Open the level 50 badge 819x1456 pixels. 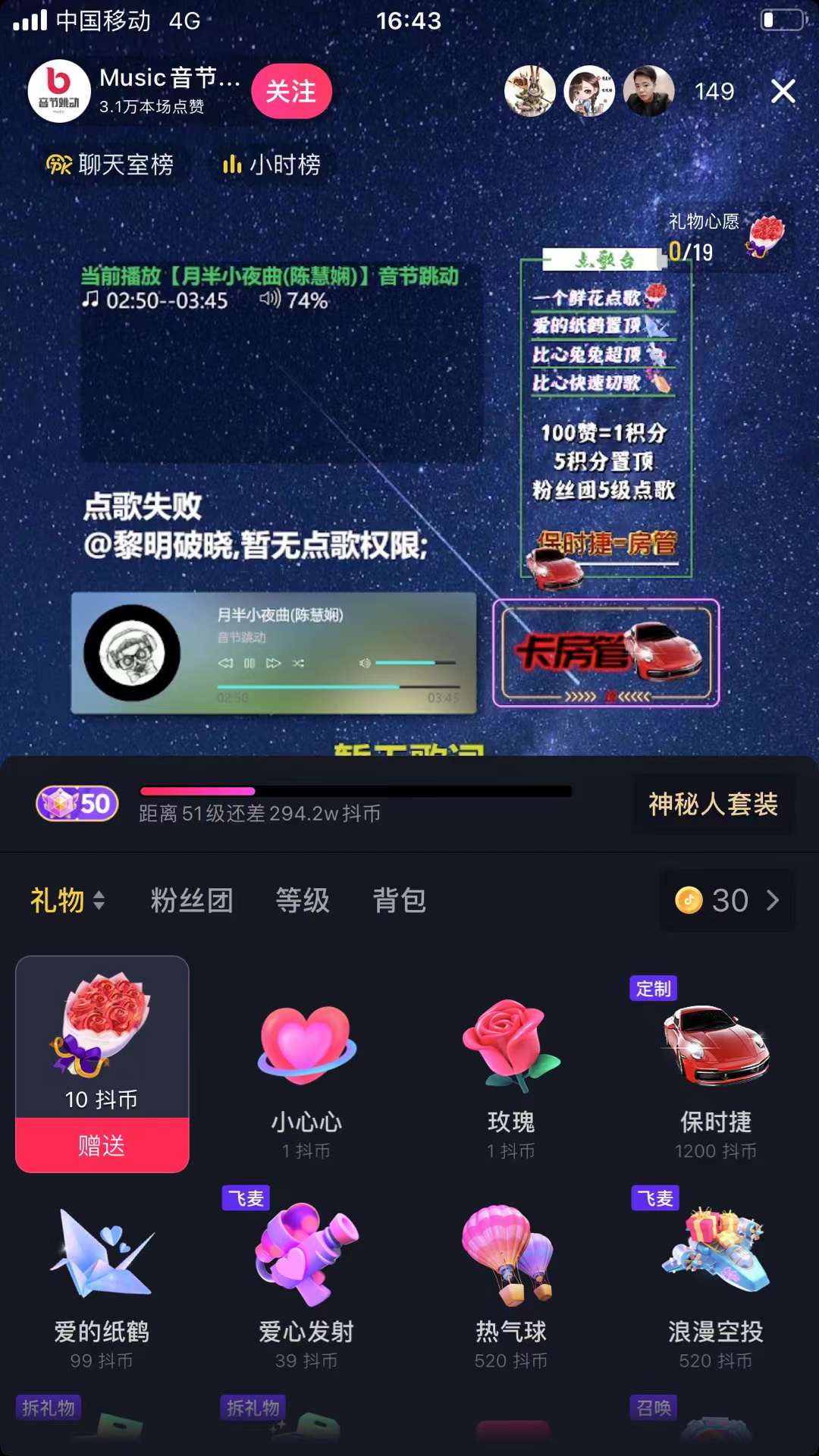pyautogui.click(x=77, y=804)
